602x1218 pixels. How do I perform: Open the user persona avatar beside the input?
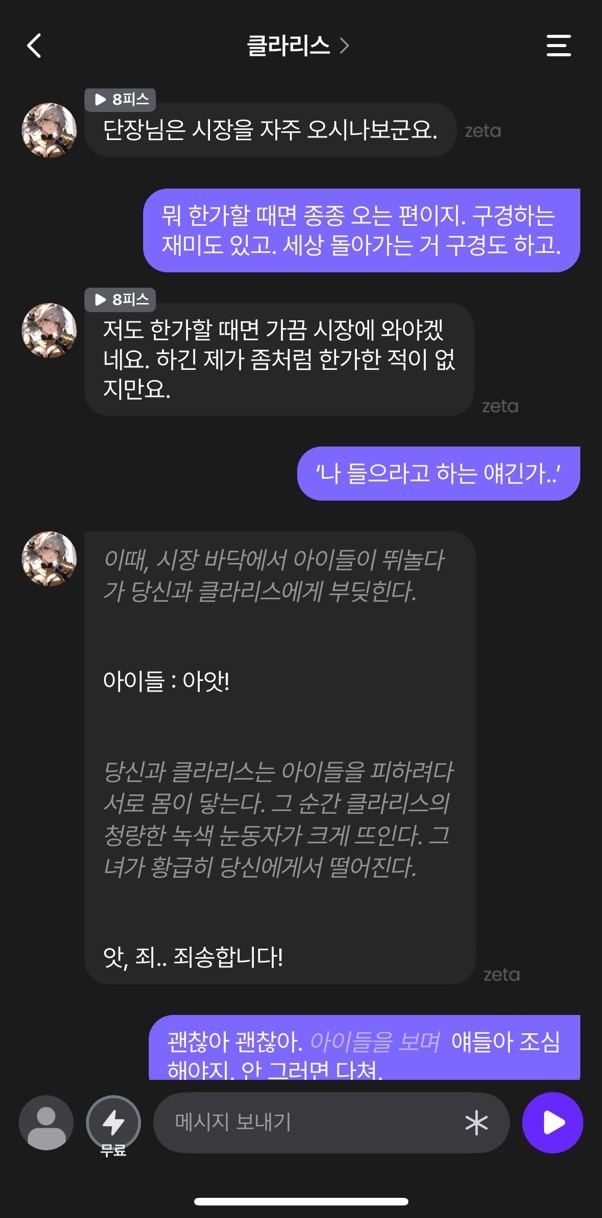[46, 1123]
